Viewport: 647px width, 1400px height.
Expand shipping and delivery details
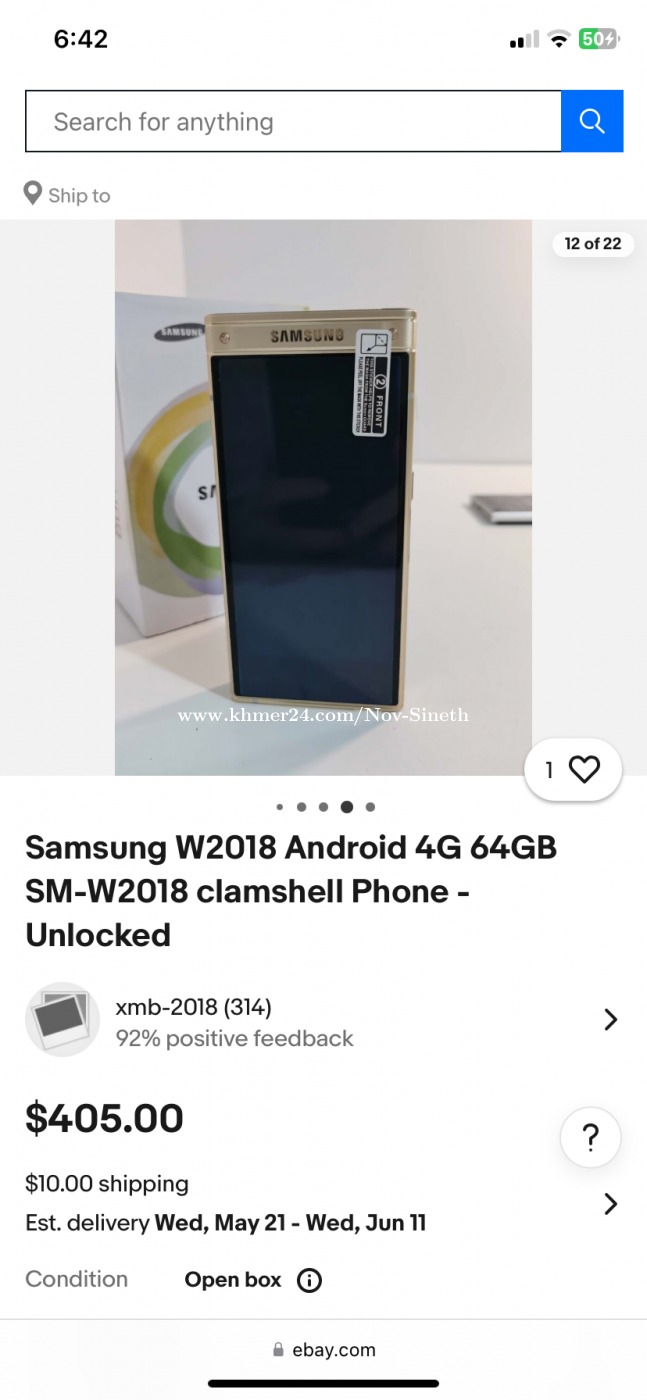[323, 1203]
